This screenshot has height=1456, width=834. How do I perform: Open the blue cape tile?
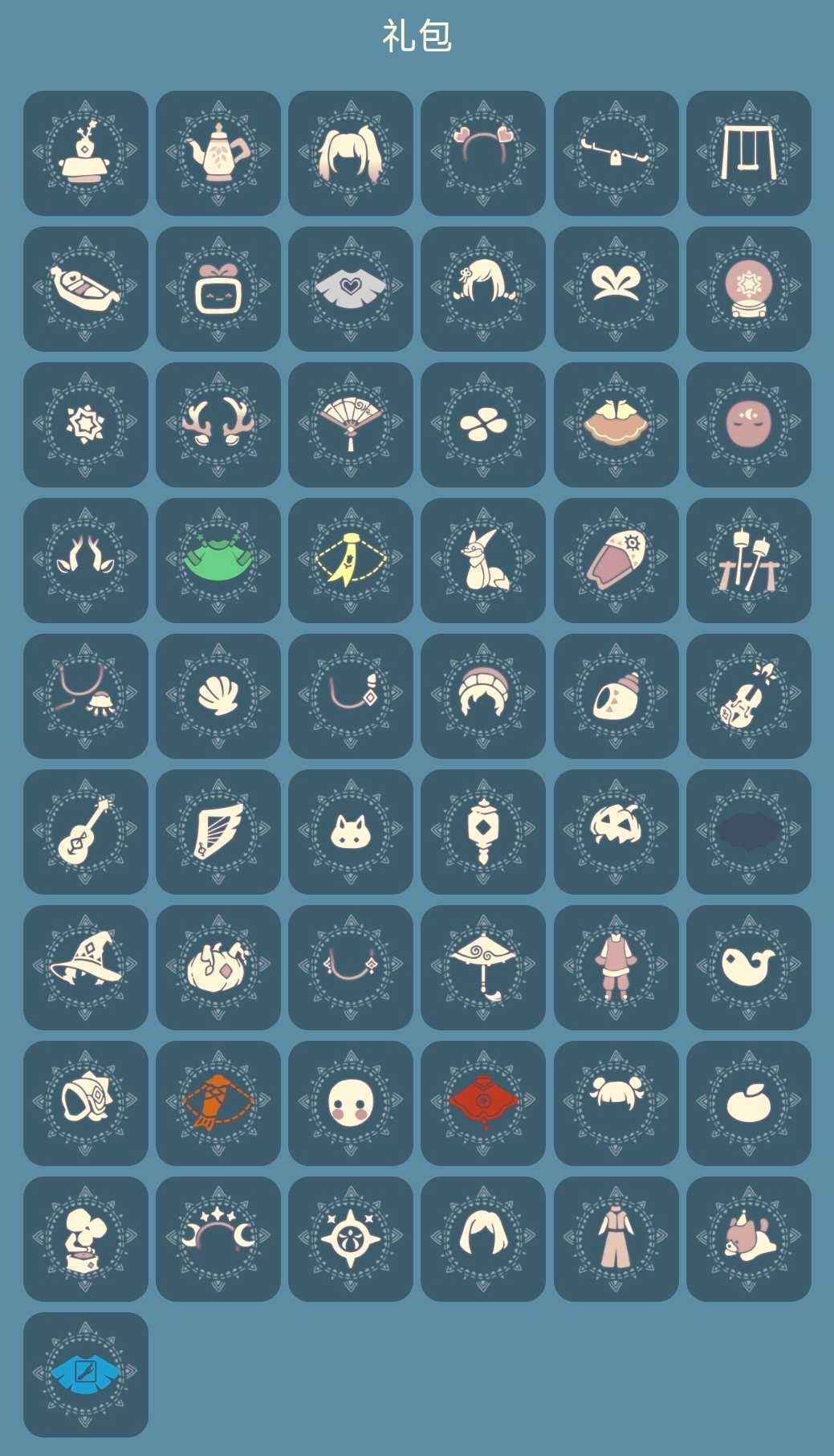[x=86, y=1374]
